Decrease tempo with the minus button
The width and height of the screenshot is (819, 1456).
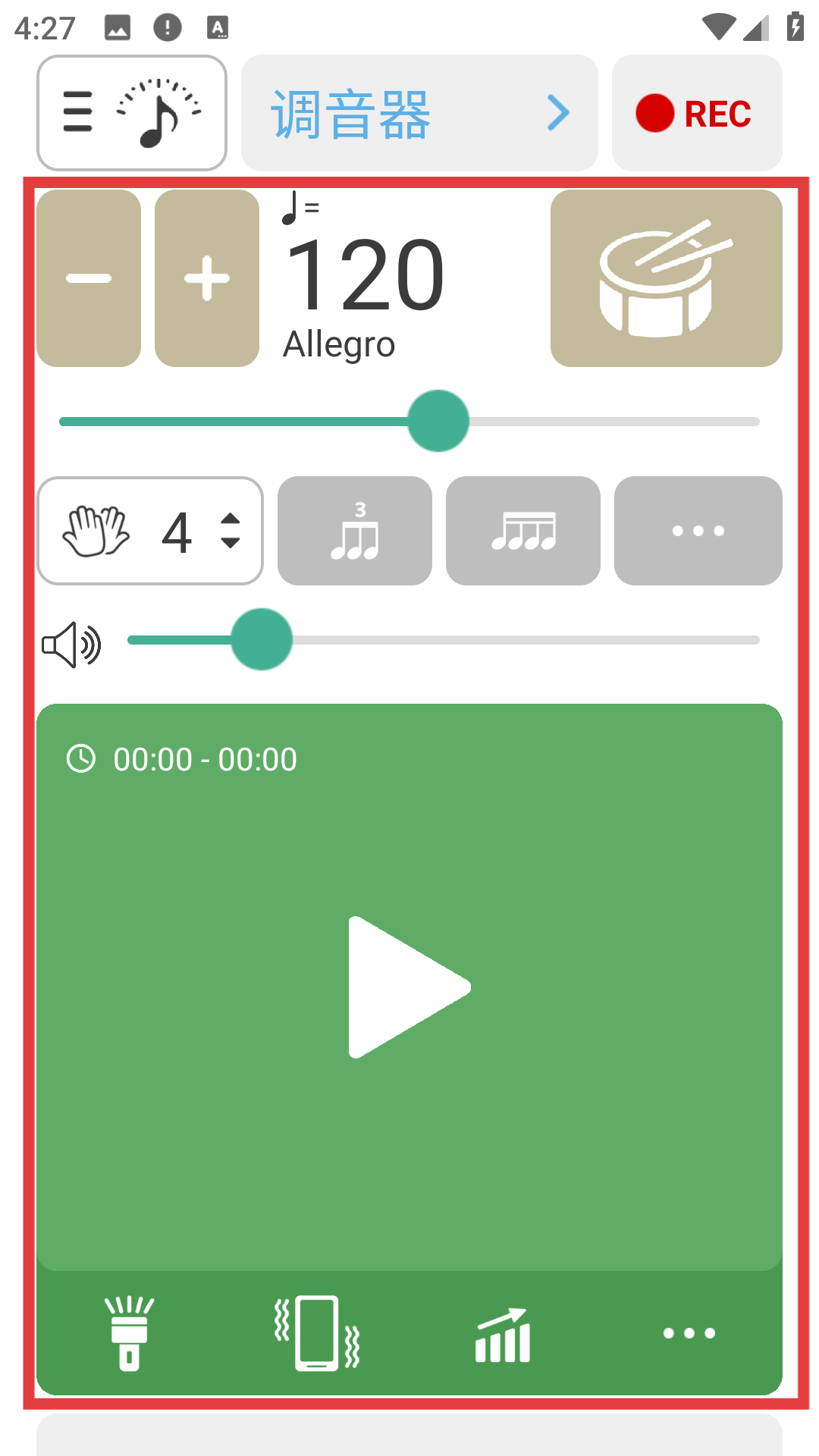pyautogui.click(x=89, y=278)
